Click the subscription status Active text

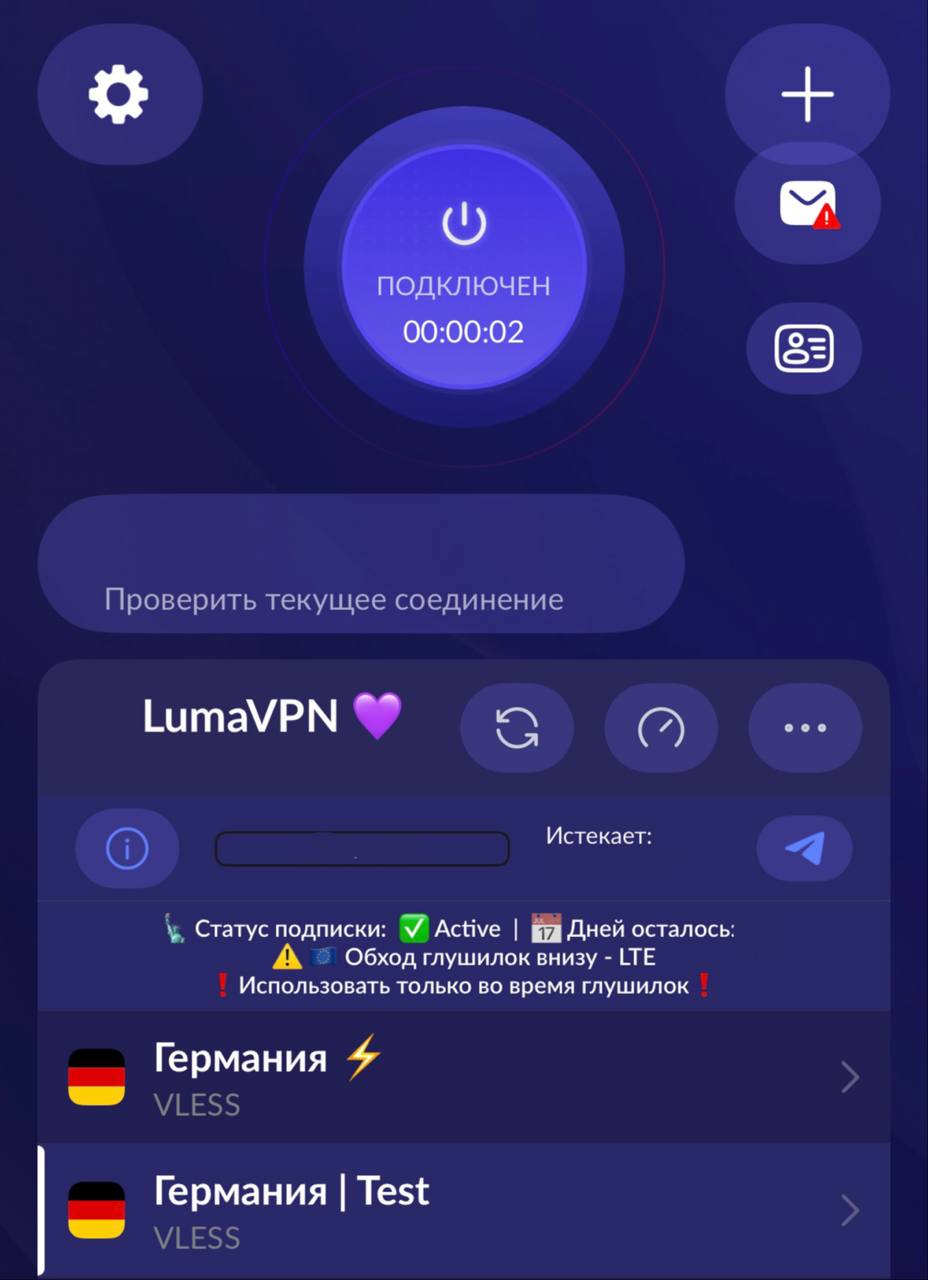click(x=466, y=928)
